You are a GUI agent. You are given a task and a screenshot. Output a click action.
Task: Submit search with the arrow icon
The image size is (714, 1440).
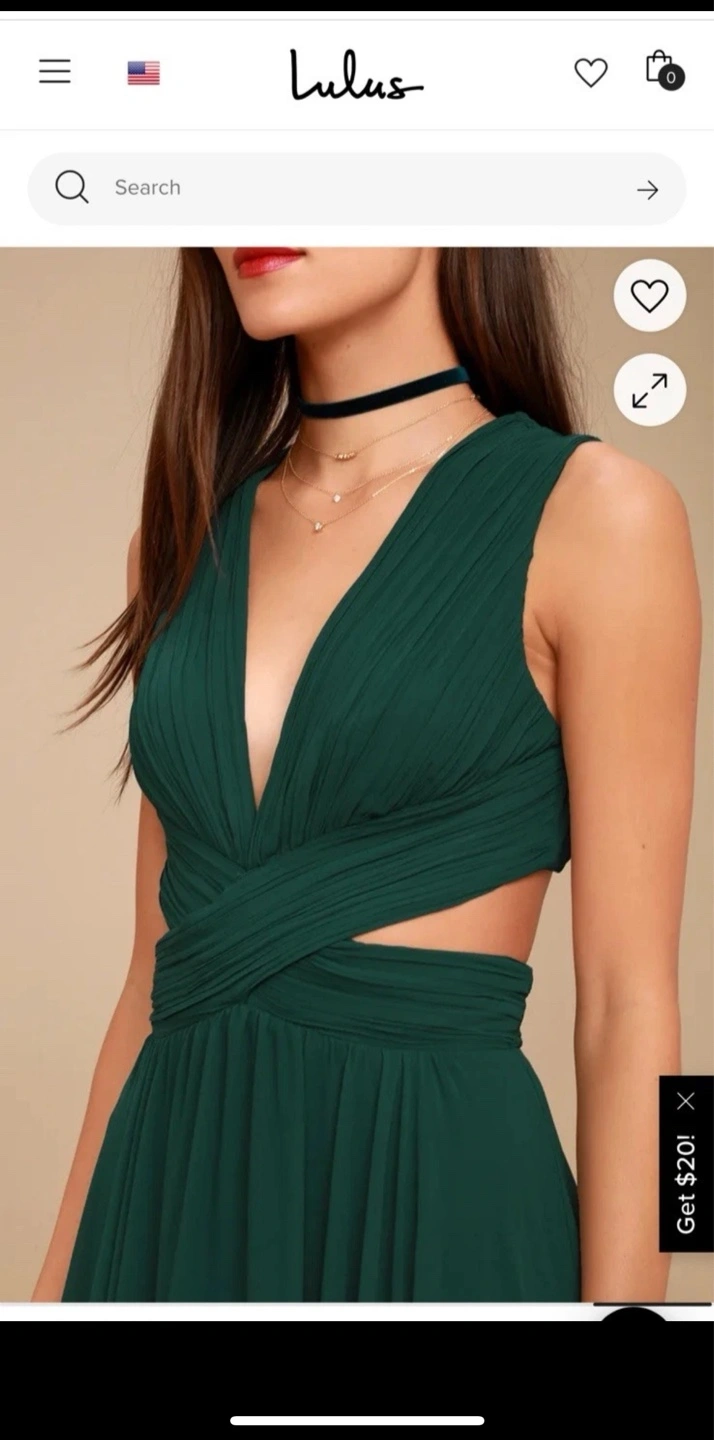[x=648, y=189]
